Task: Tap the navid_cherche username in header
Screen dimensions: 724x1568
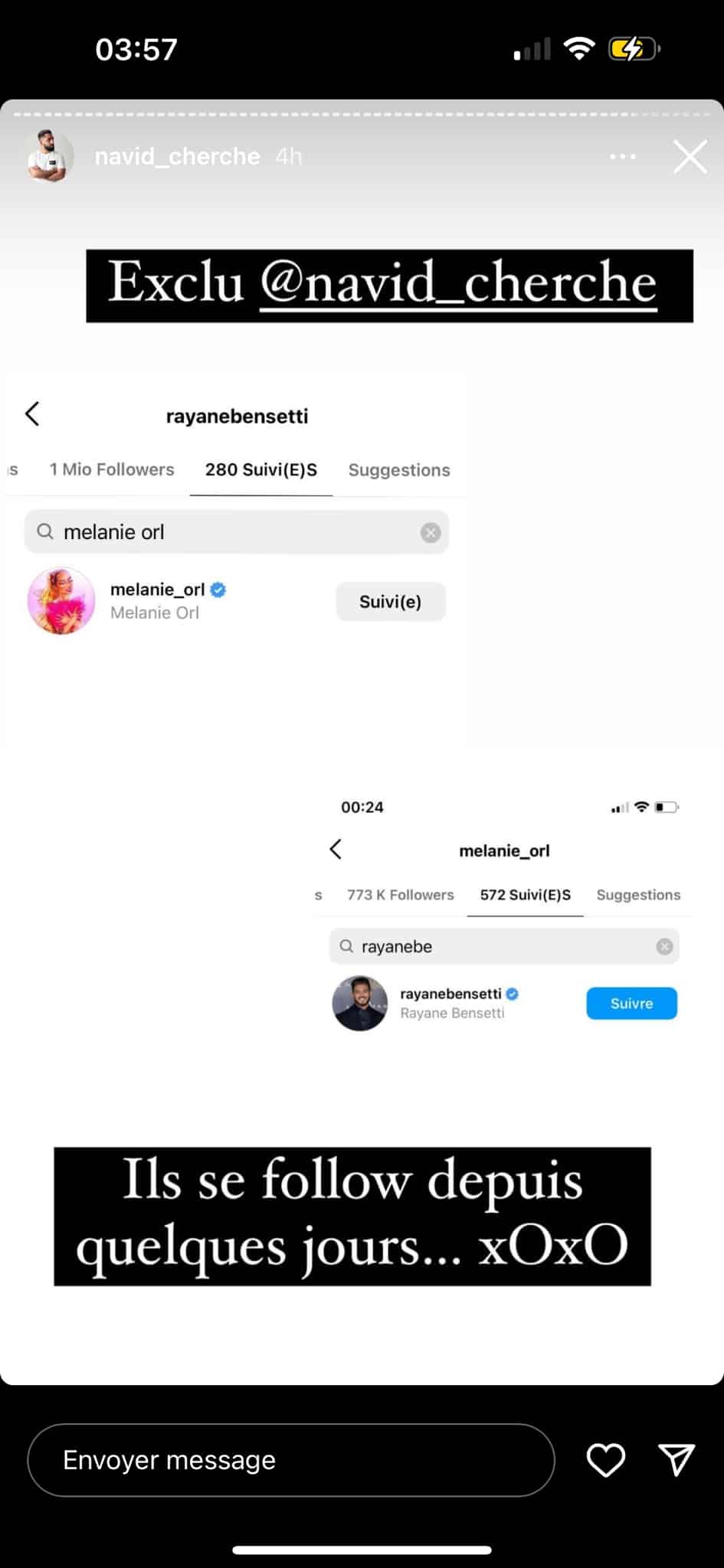Action: [x=177, y=157]
